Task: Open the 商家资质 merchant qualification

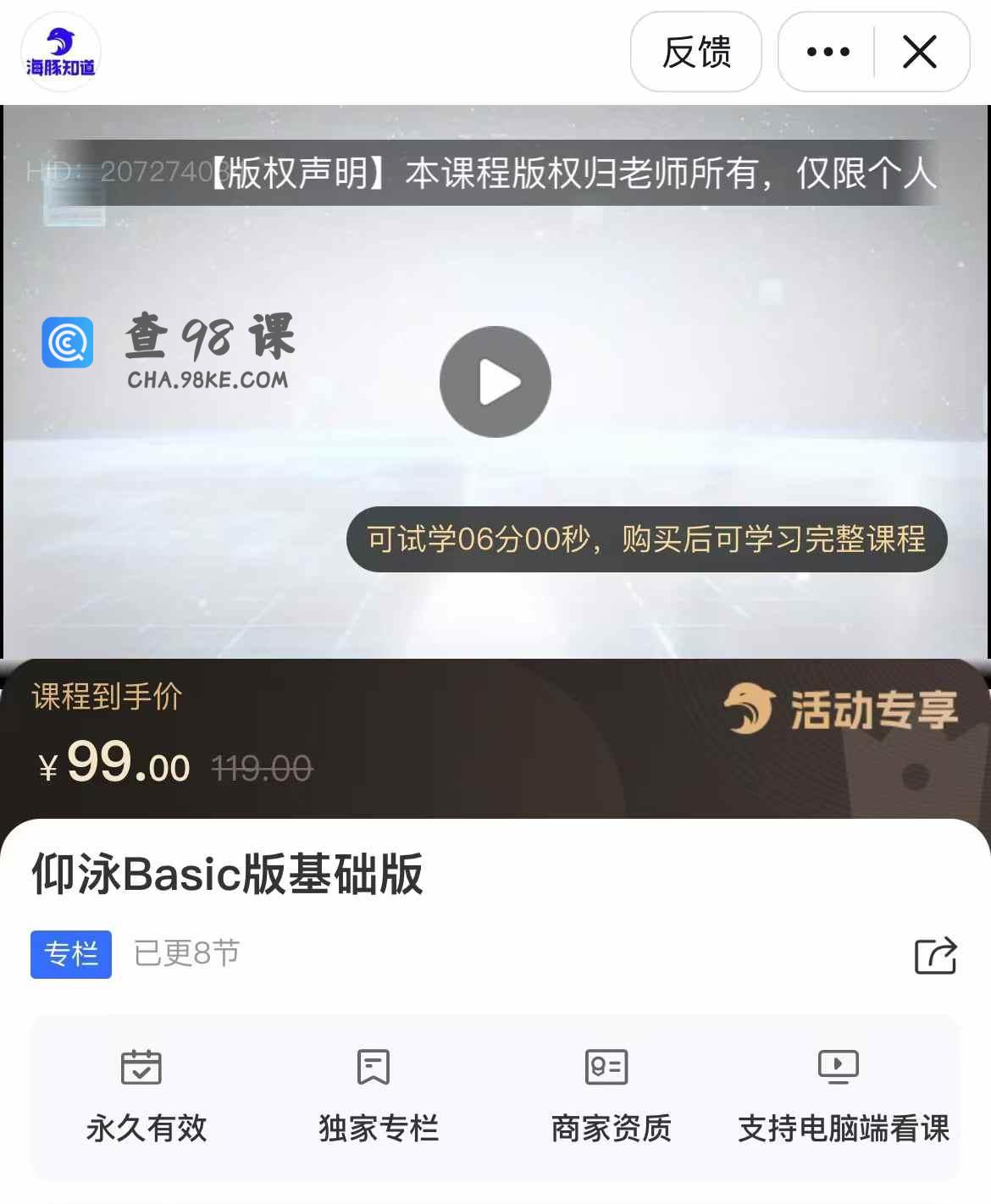Action: coord(610,1096)
